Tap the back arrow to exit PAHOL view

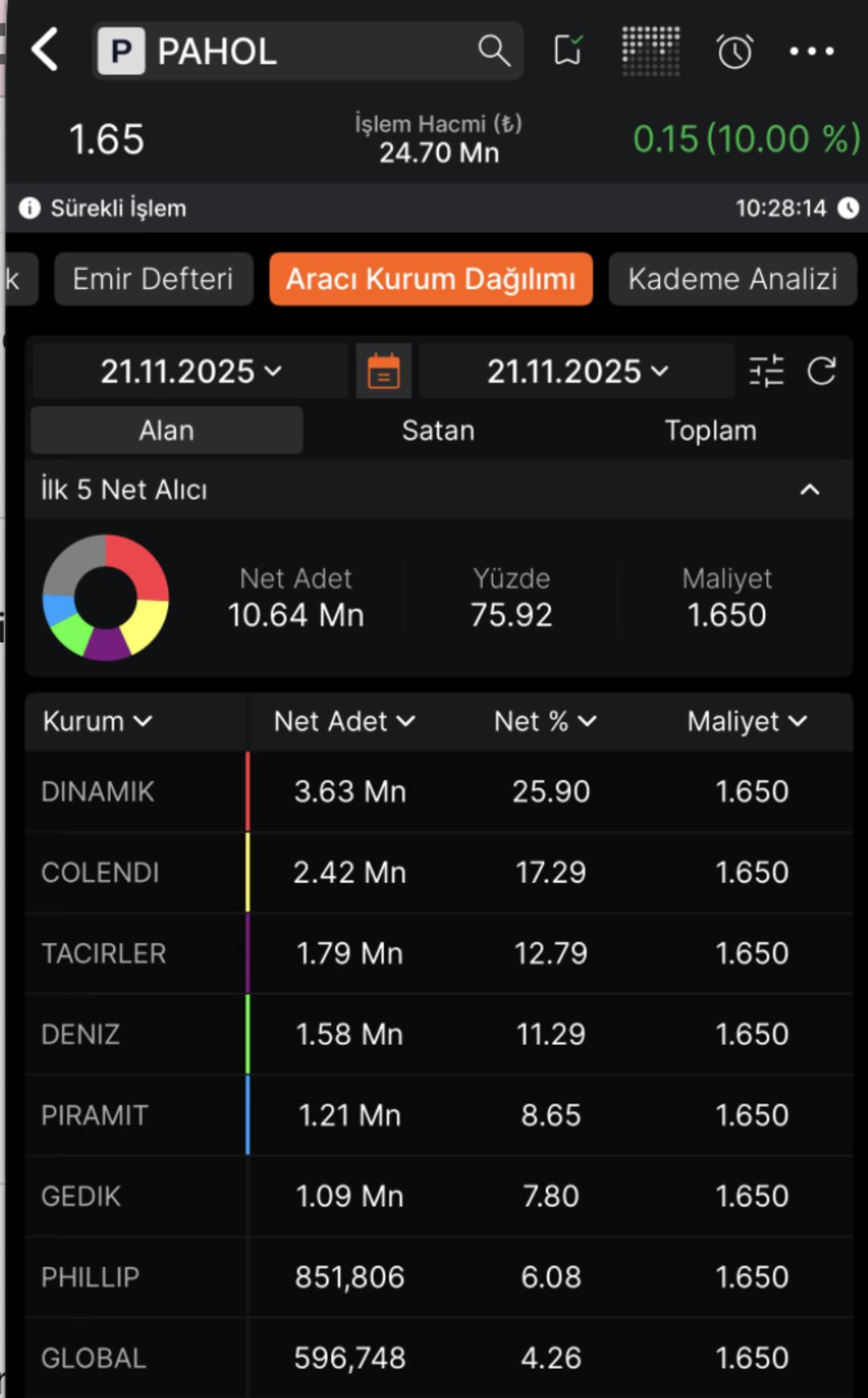[x=46, y=51]
